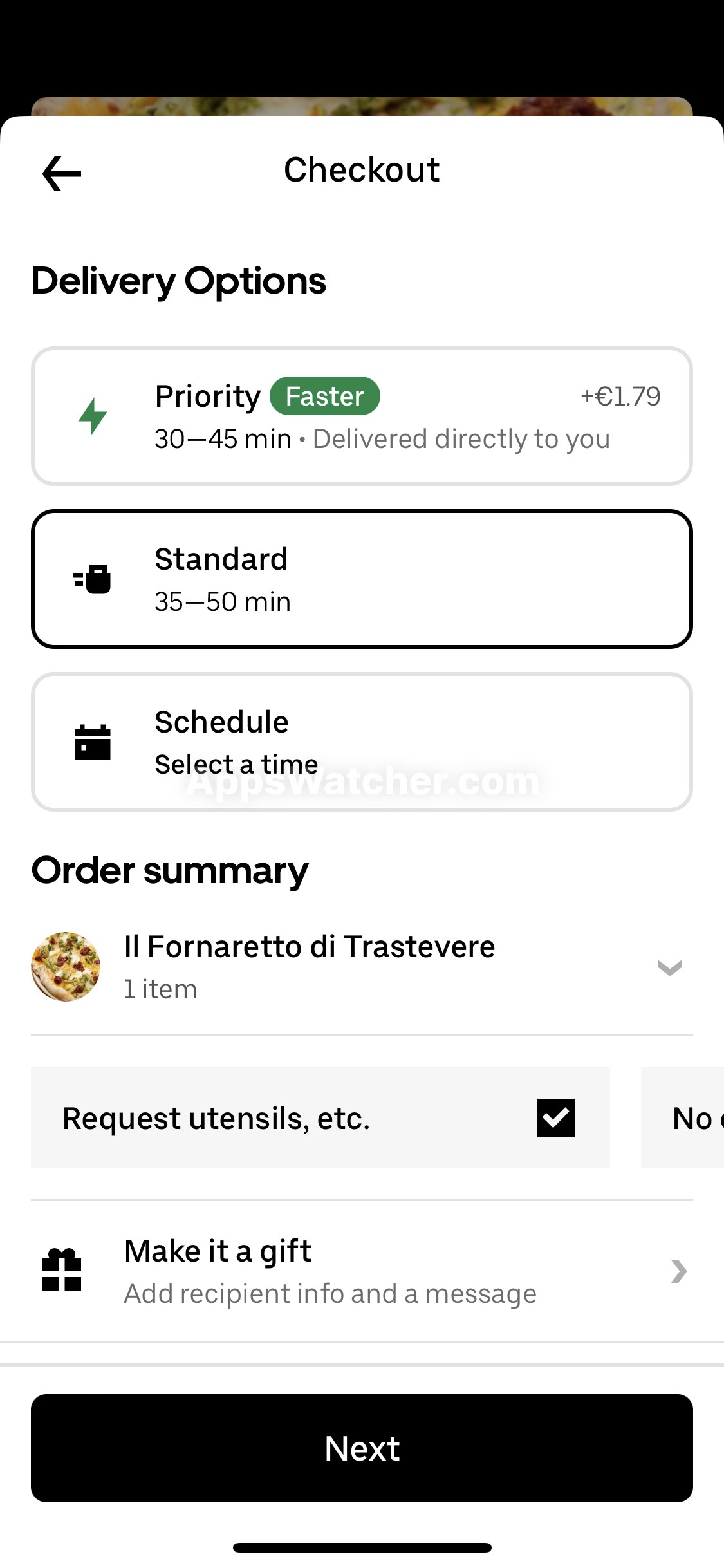Screen dimensions: 724x1568
Task: Select Priority delivery option
Action: (362, 416)
